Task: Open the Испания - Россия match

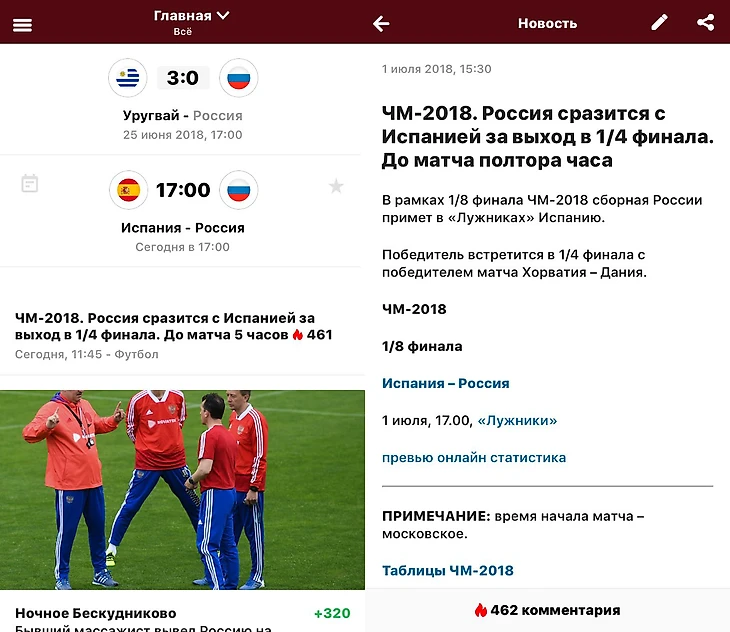Action: click(x=182, y=209)
